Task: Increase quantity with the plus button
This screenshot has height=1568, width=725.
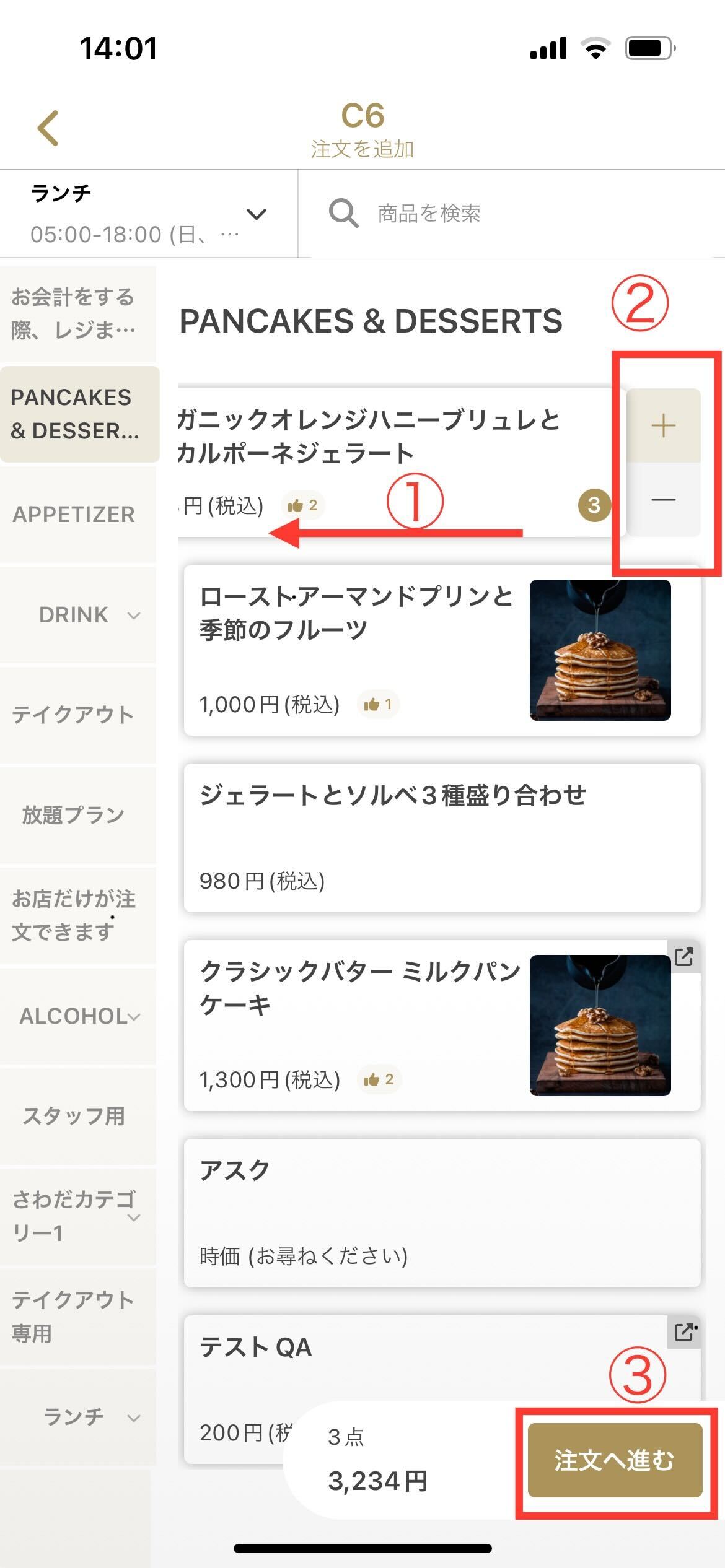Action: [663, 425]
